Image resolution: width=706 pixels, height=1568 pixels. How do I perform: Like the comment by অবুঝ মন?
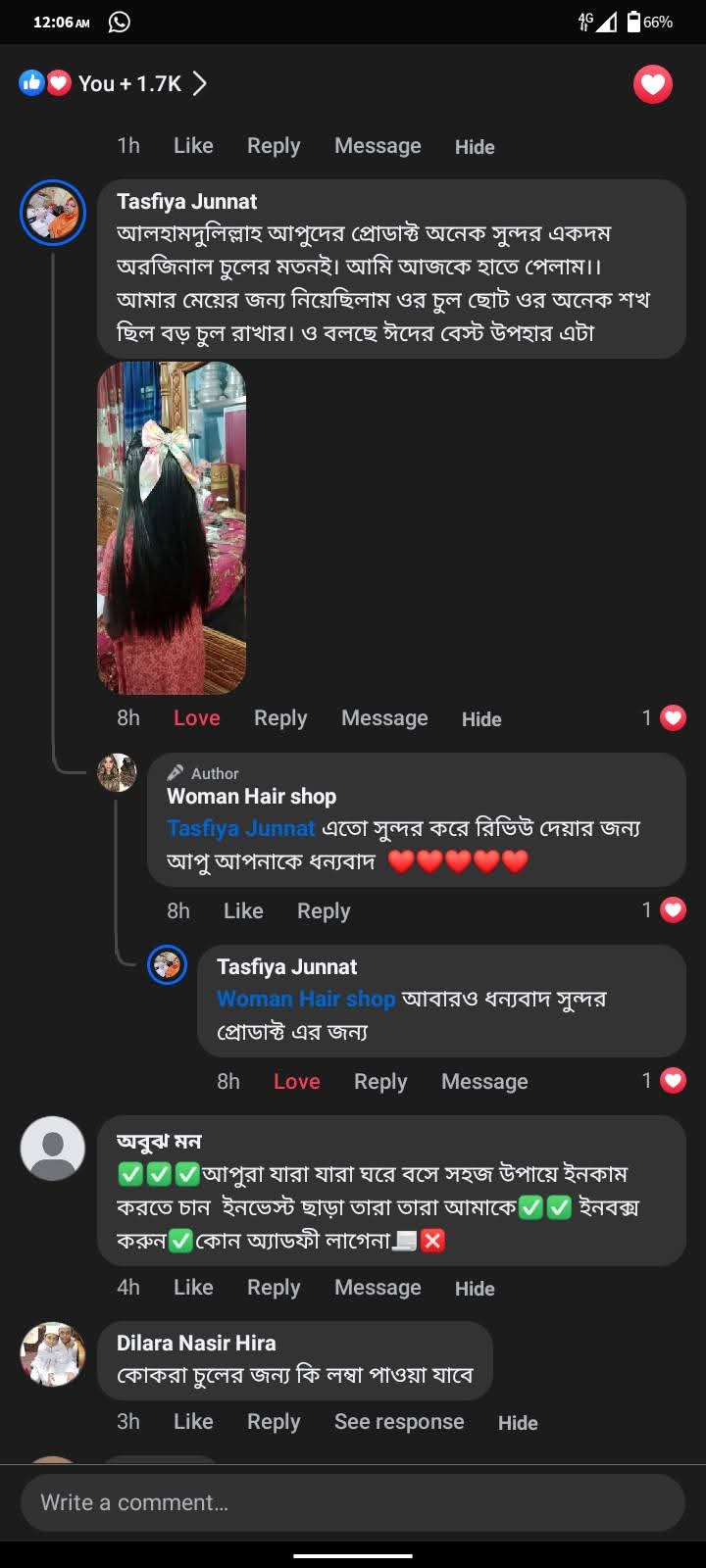tap(193, 1288)
